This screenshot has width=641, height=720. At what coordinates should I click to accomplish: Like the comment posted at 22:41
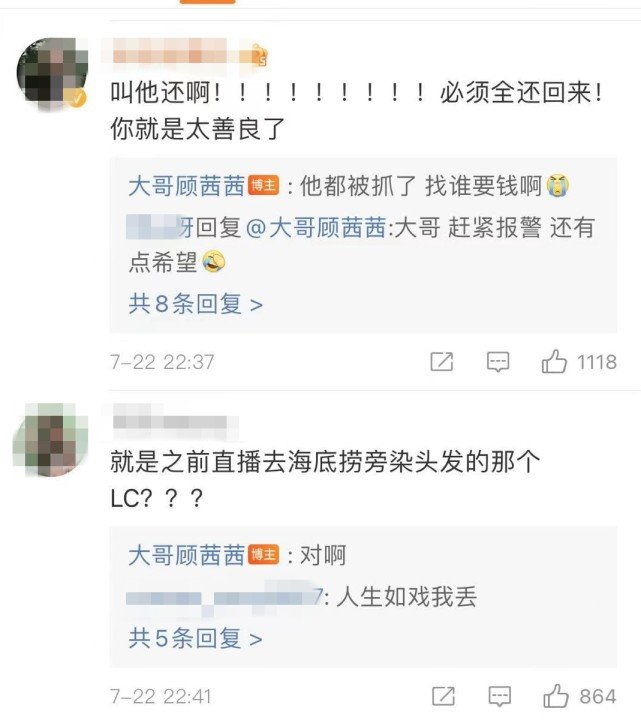(x=555, y=696)
